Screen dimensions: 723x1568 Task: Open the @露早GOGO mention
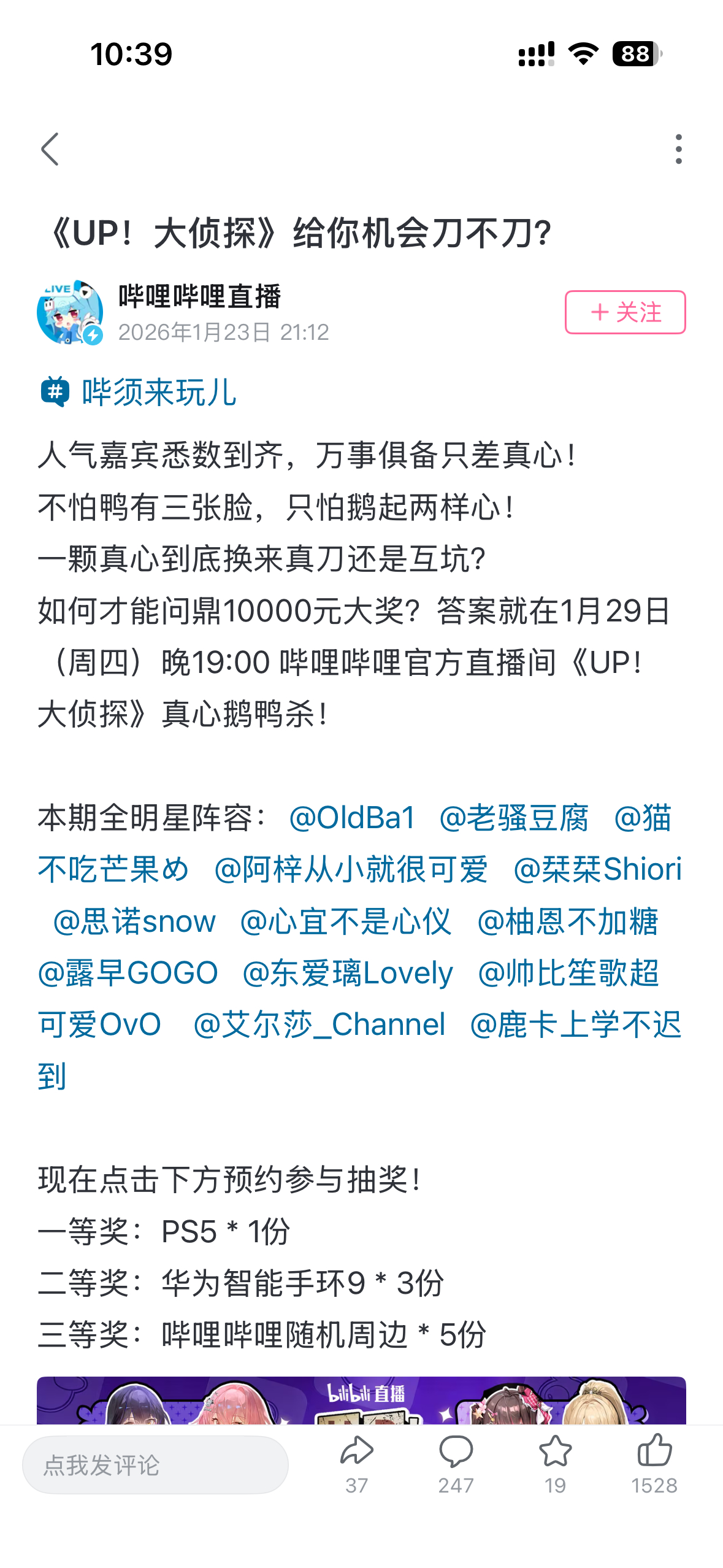pyautogui.click(x=128, y=973)
